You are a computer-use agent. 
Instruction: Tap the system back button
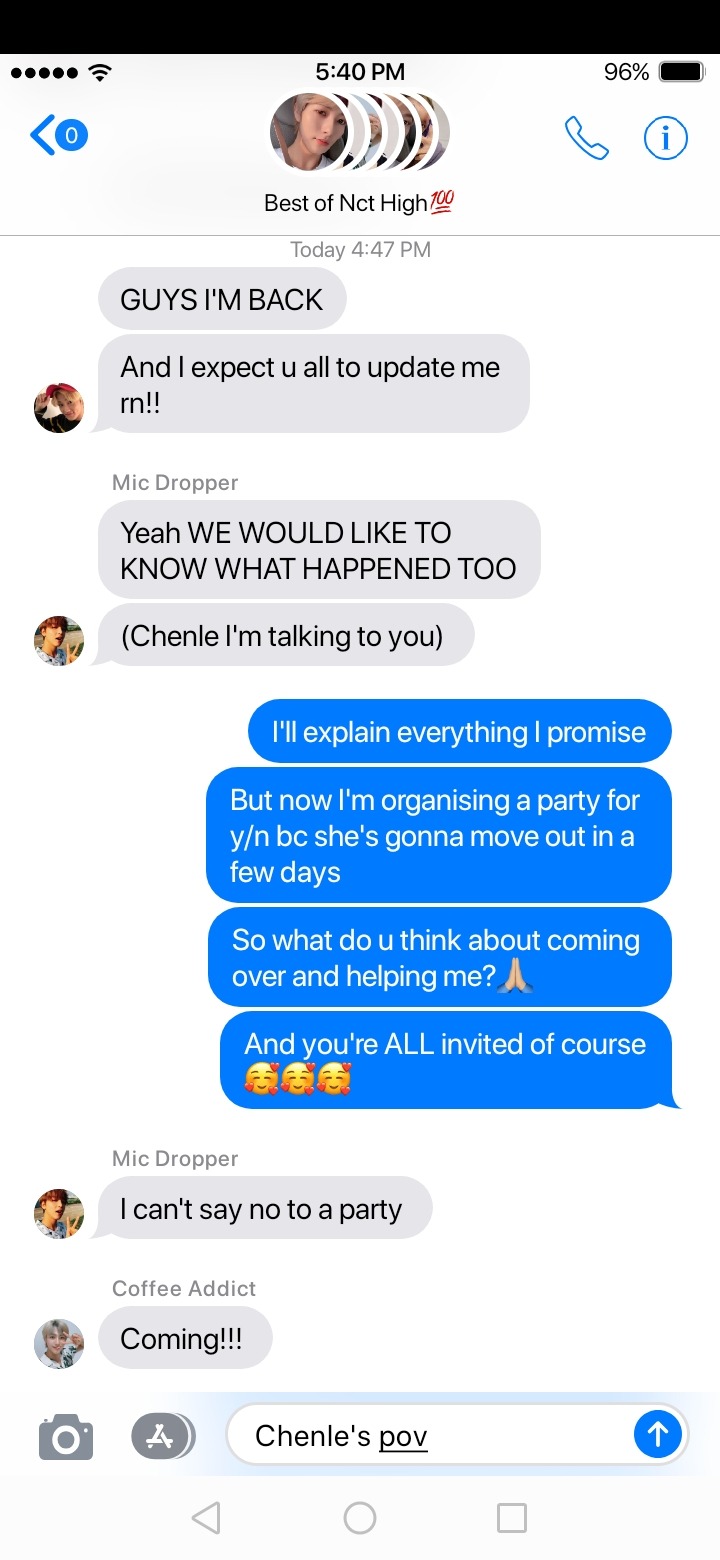[206, 1518]
